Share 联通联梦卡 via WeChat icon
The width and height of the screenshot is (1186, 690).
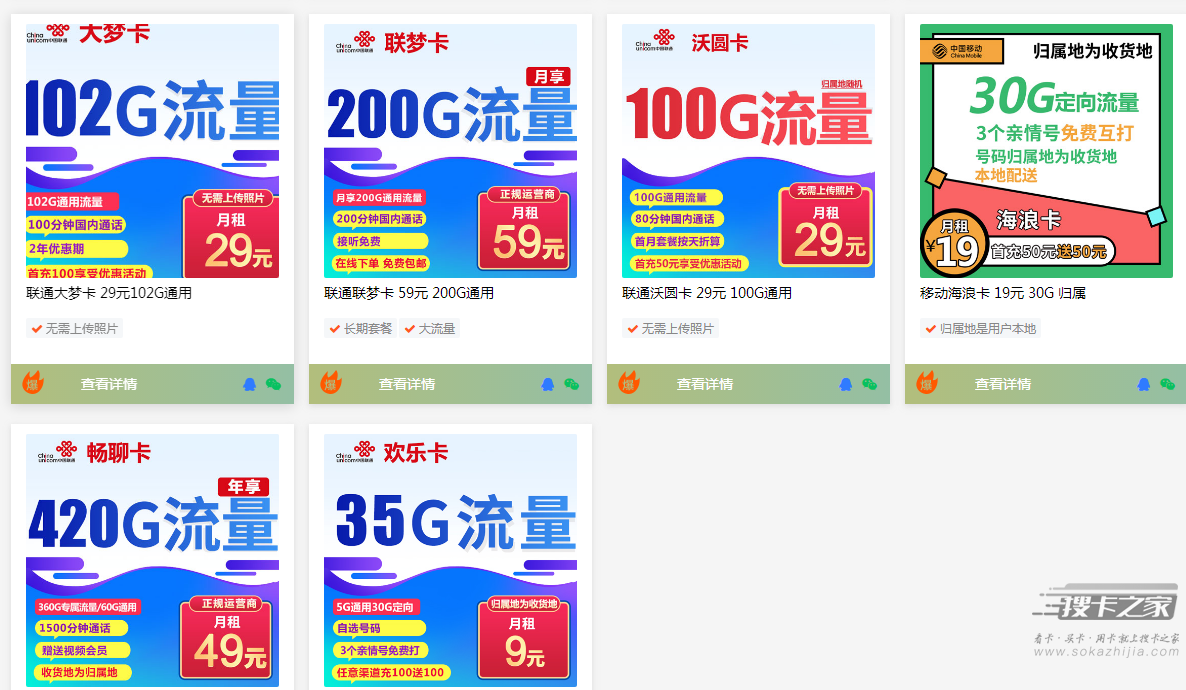tap(571, 384)
